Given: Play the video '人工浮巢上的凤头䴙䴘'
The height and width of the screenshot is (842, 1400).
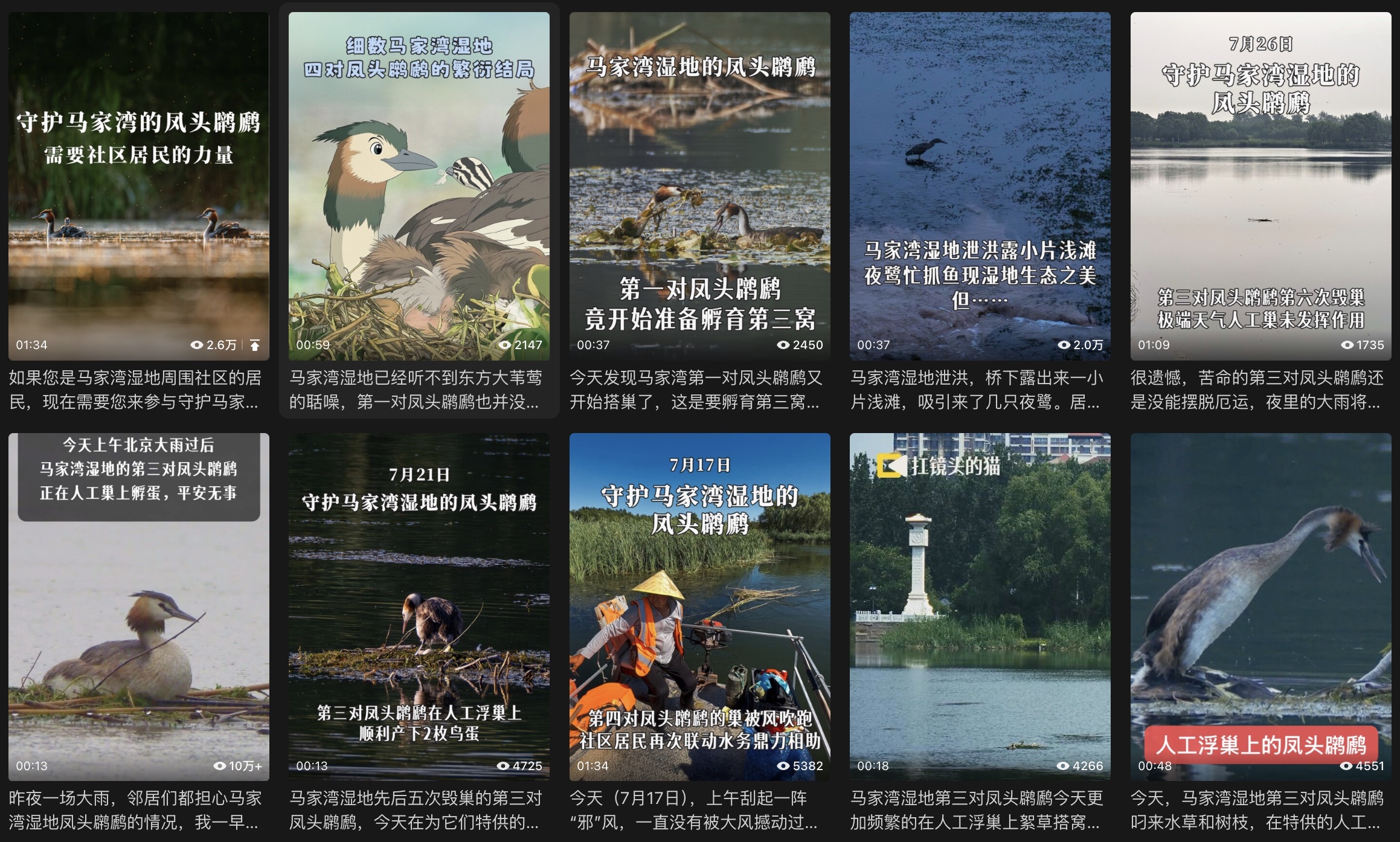Looking at the screenshot, I should (x=1260, y=606).
